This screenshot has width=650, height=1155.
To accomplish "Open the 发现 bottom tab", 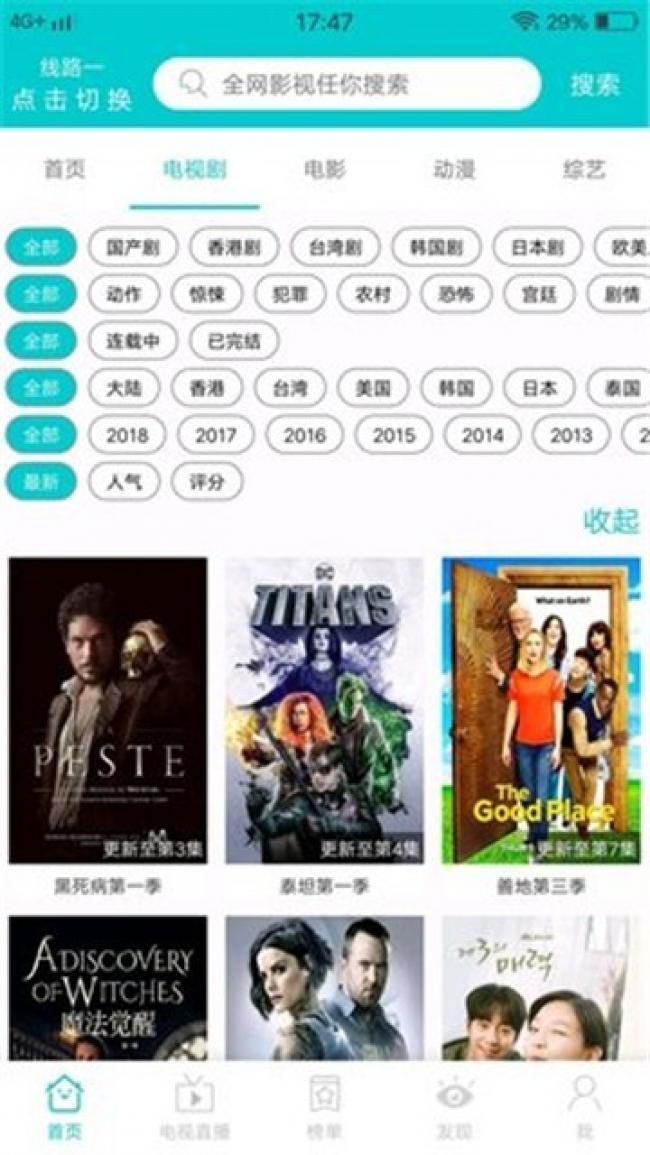I will pyautogui.click(x=455, y=1106).
